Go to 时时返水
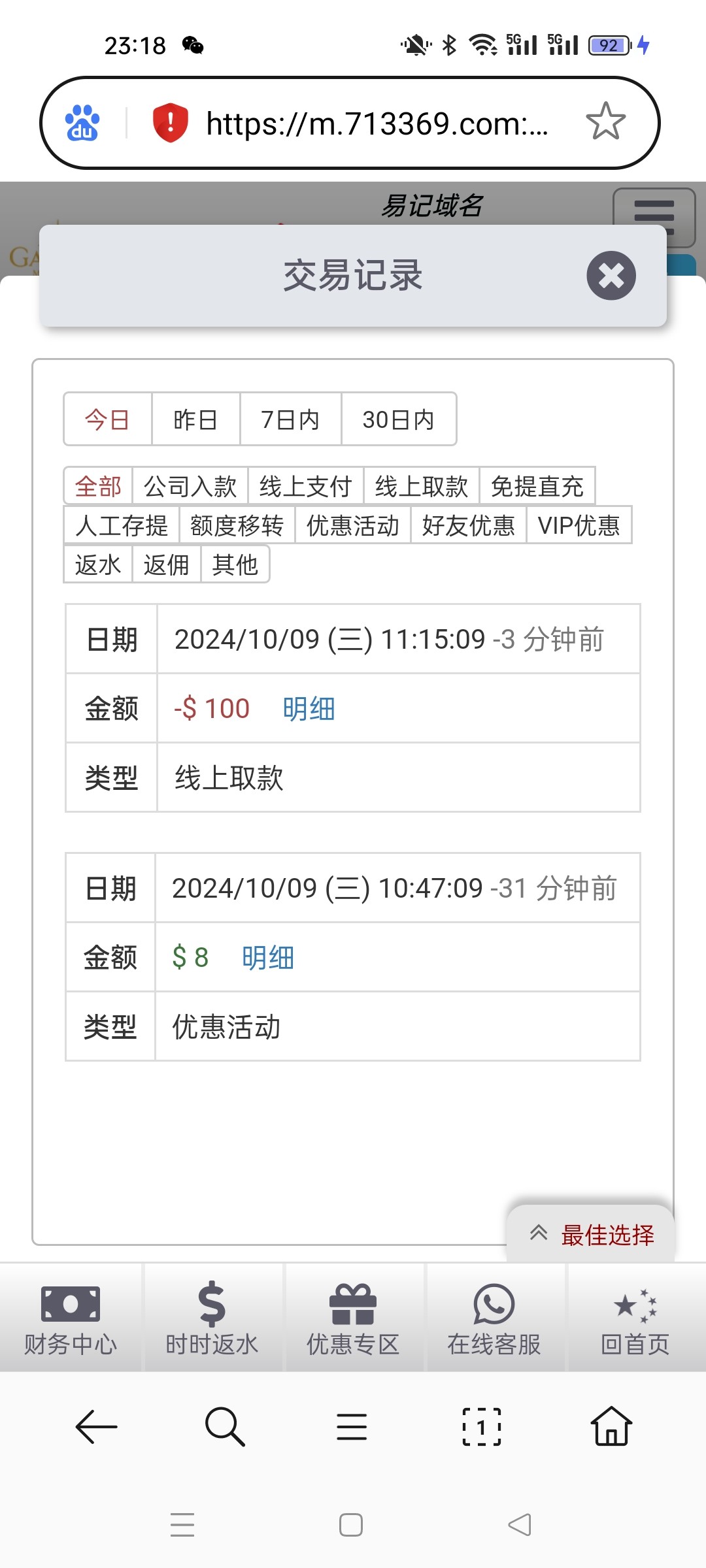 click(212, 1317)
